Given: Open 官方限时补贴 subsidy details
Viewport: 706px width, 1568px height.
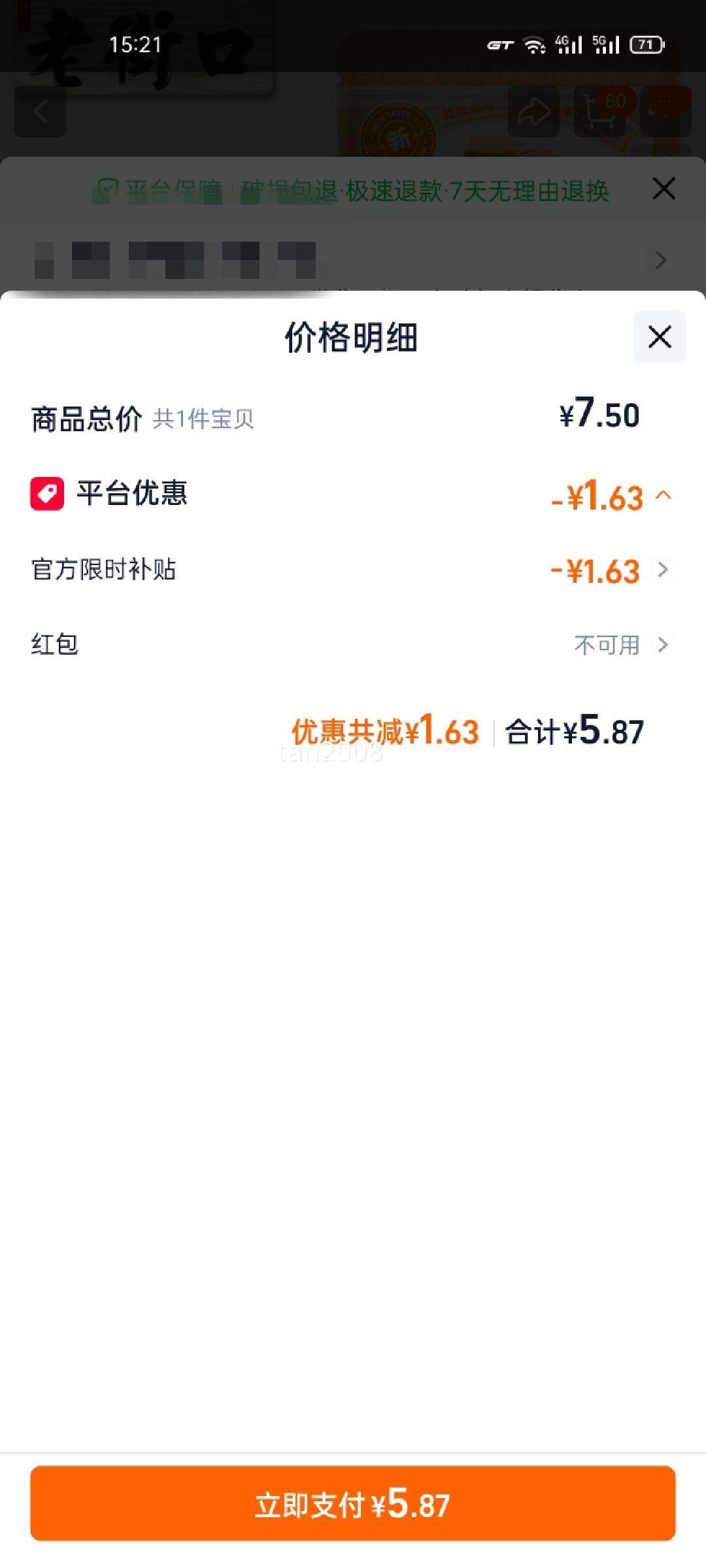Looking at the screenshot, I should click(x=662, y=570).
